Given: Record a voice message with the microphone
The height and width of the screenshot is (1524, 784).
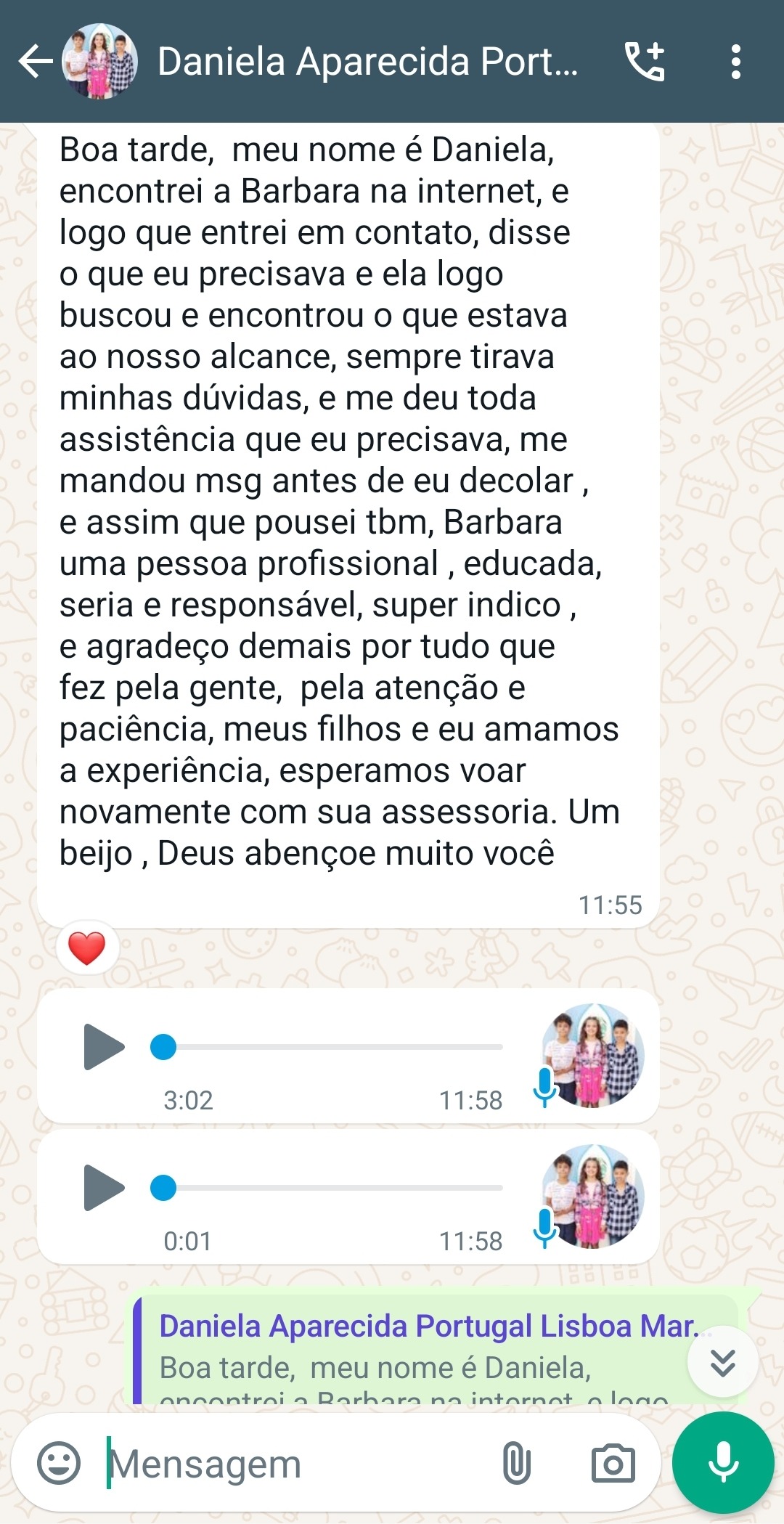Looking at the screenshot, I should coord(723,1462).
